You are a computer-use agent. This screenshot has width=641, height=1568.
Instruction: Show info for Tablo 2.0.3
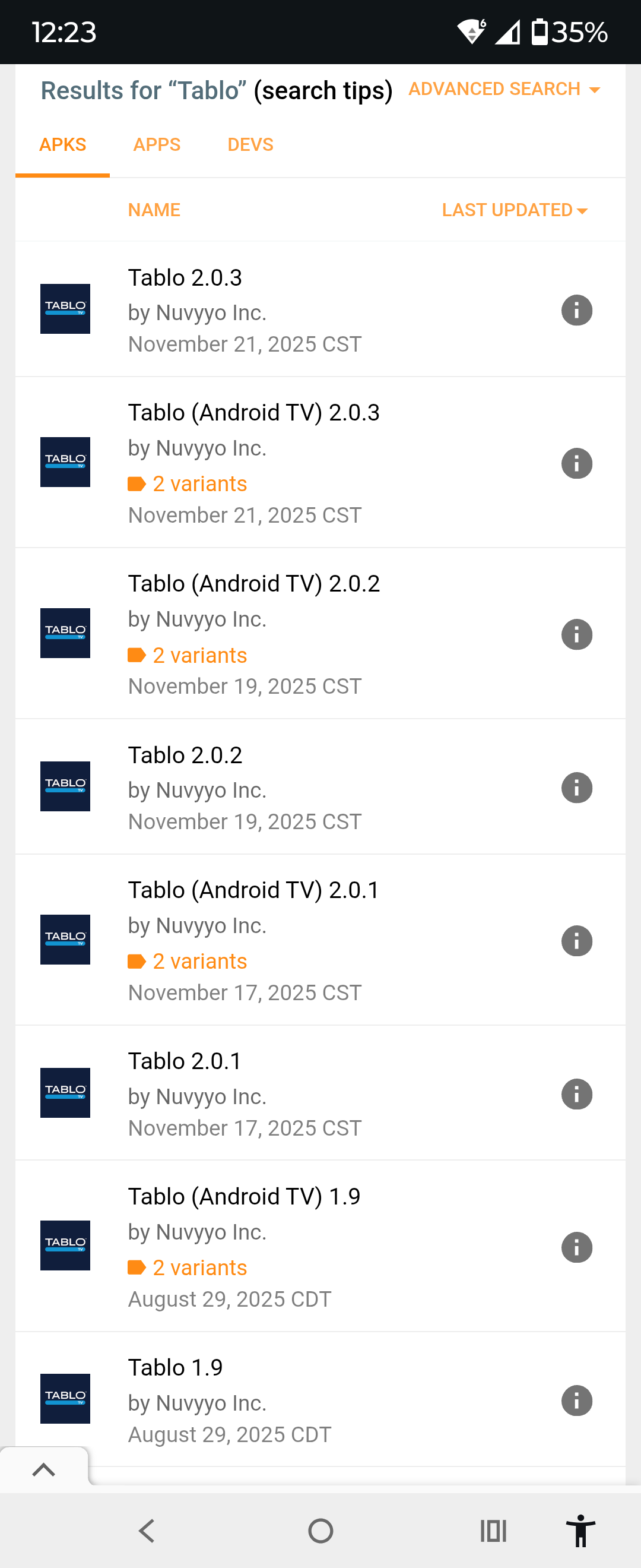[576, 311]
